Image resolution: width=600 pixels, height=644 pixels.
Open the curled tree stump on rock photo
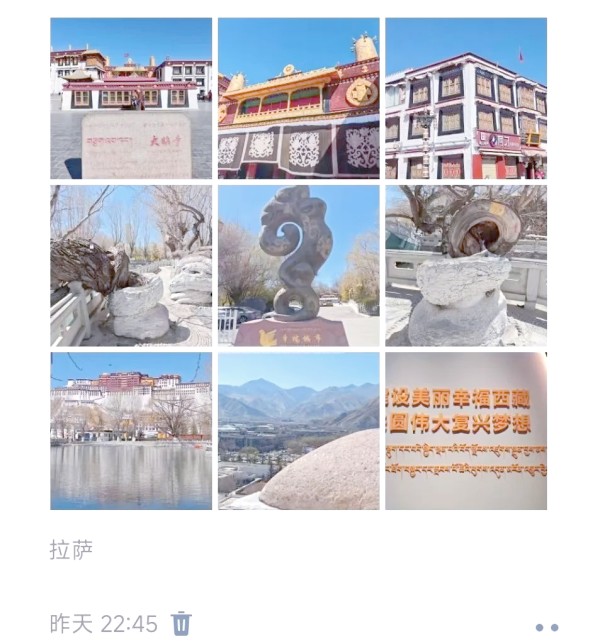(x=466, y=265)
